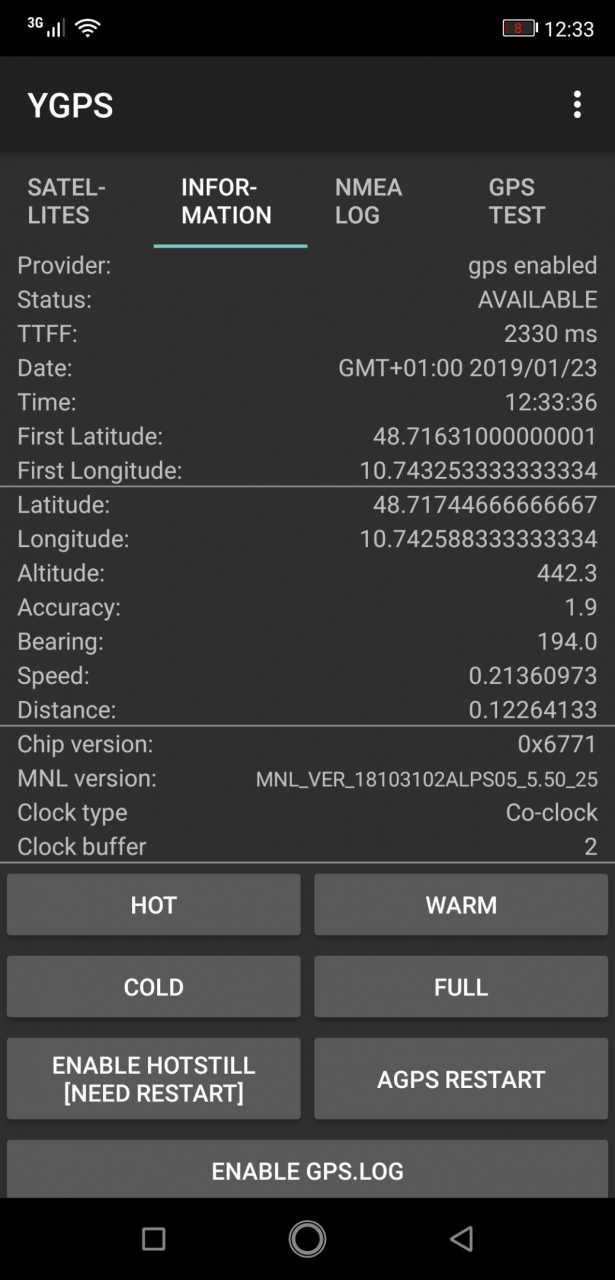Tap the HOT restart button

(154, 905)
